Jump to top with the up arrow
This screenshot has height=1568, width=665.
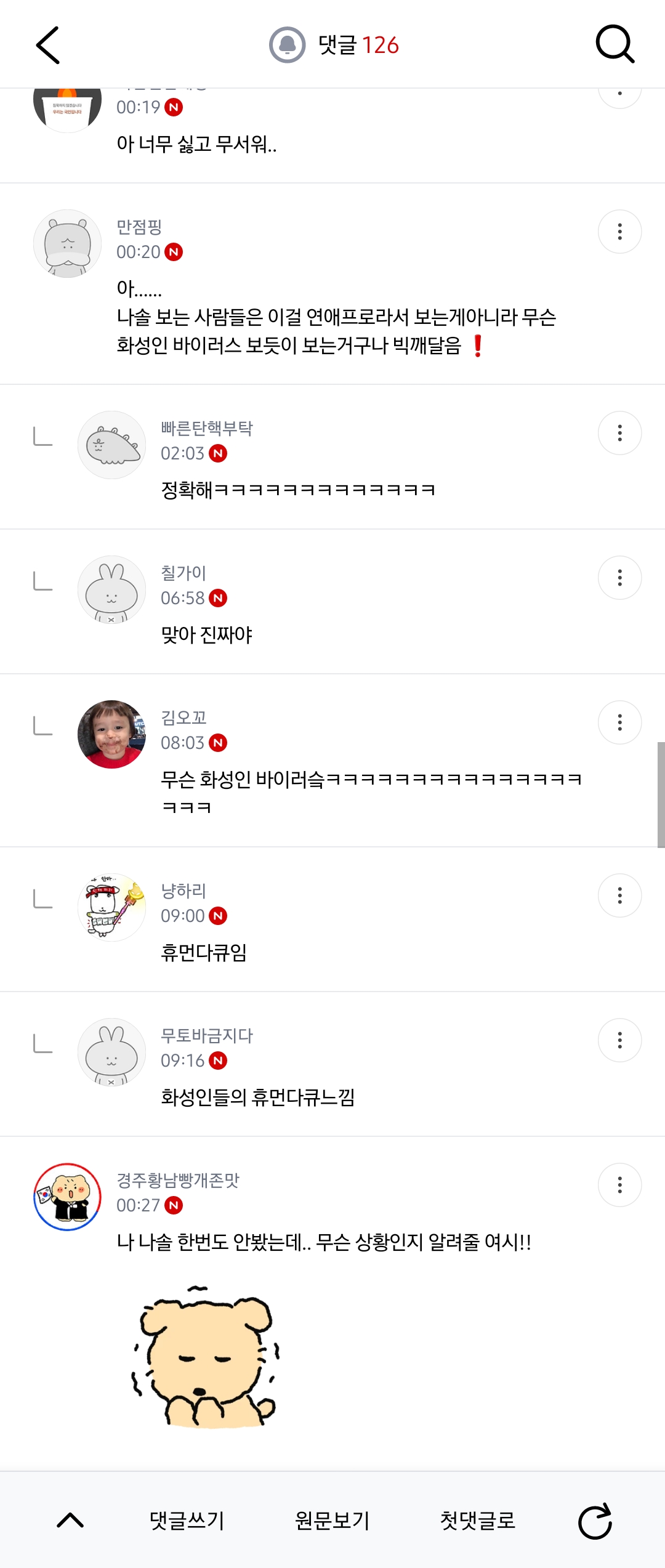coord(70,1521)
